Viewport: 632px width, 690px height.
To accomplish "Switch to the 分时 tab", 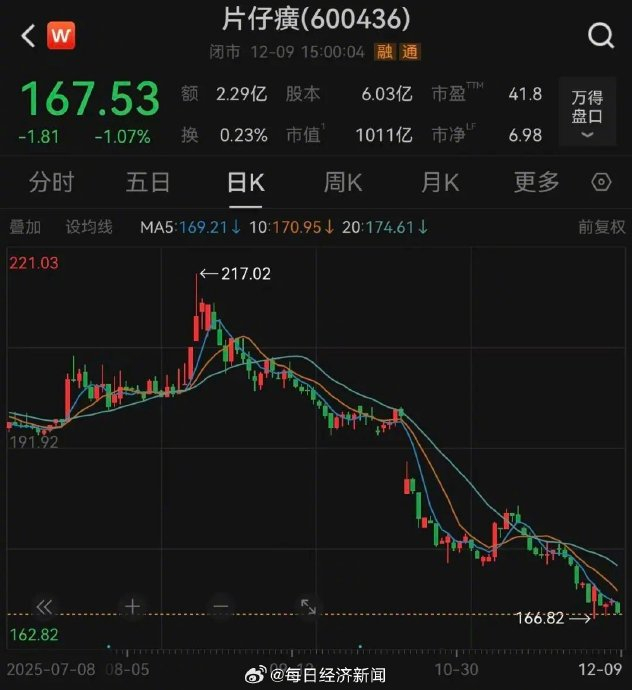I will [x=52, y=182].
